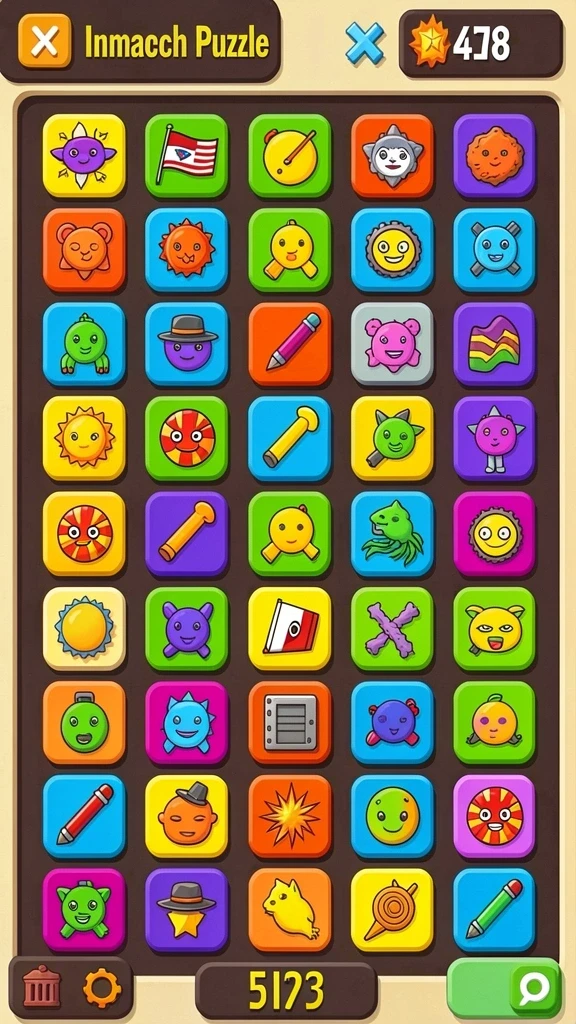Choose the pink creature on grey tile
The width and height of the screenshot is (576, 1024).
click(x=392, y=344)
